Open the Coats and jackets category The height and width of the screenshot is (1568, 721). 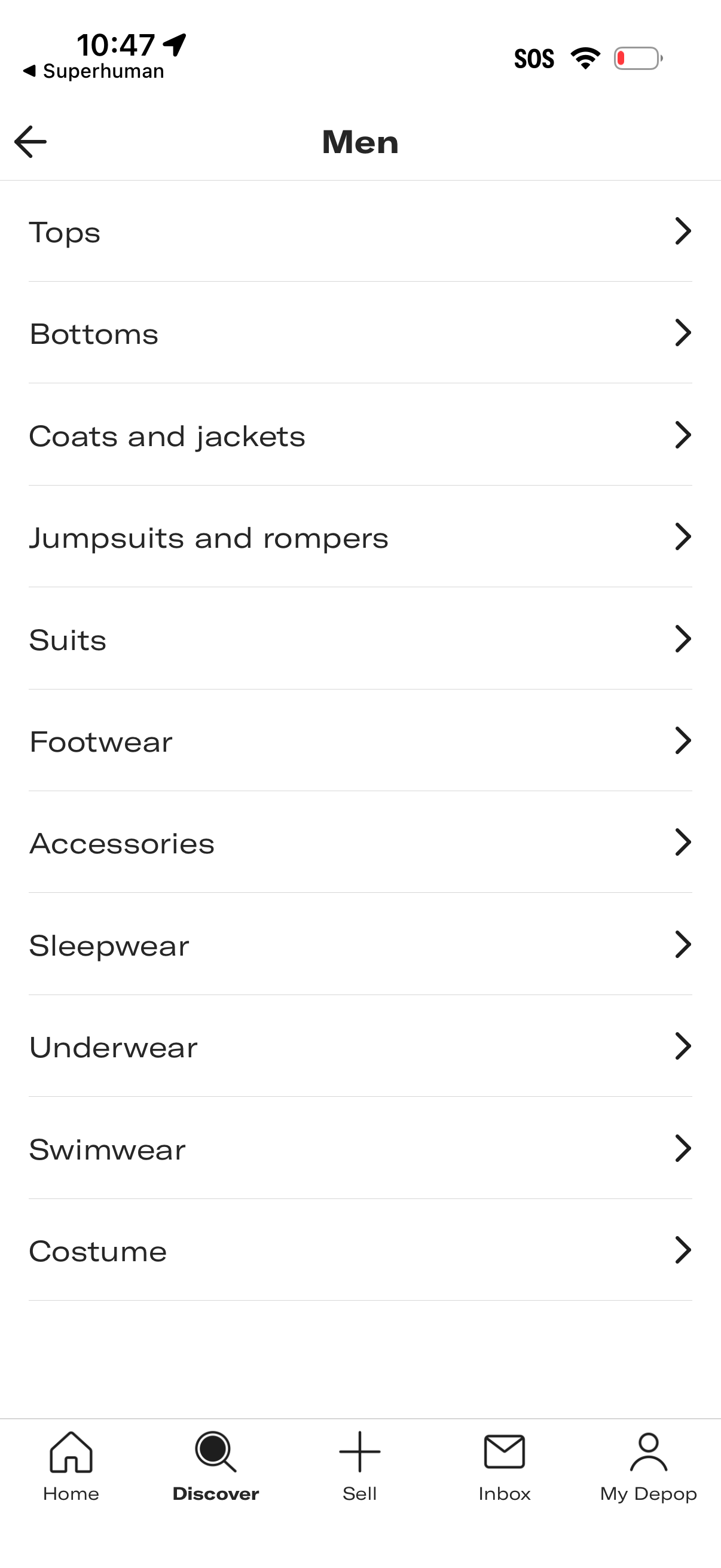click(x=360, y=435)
